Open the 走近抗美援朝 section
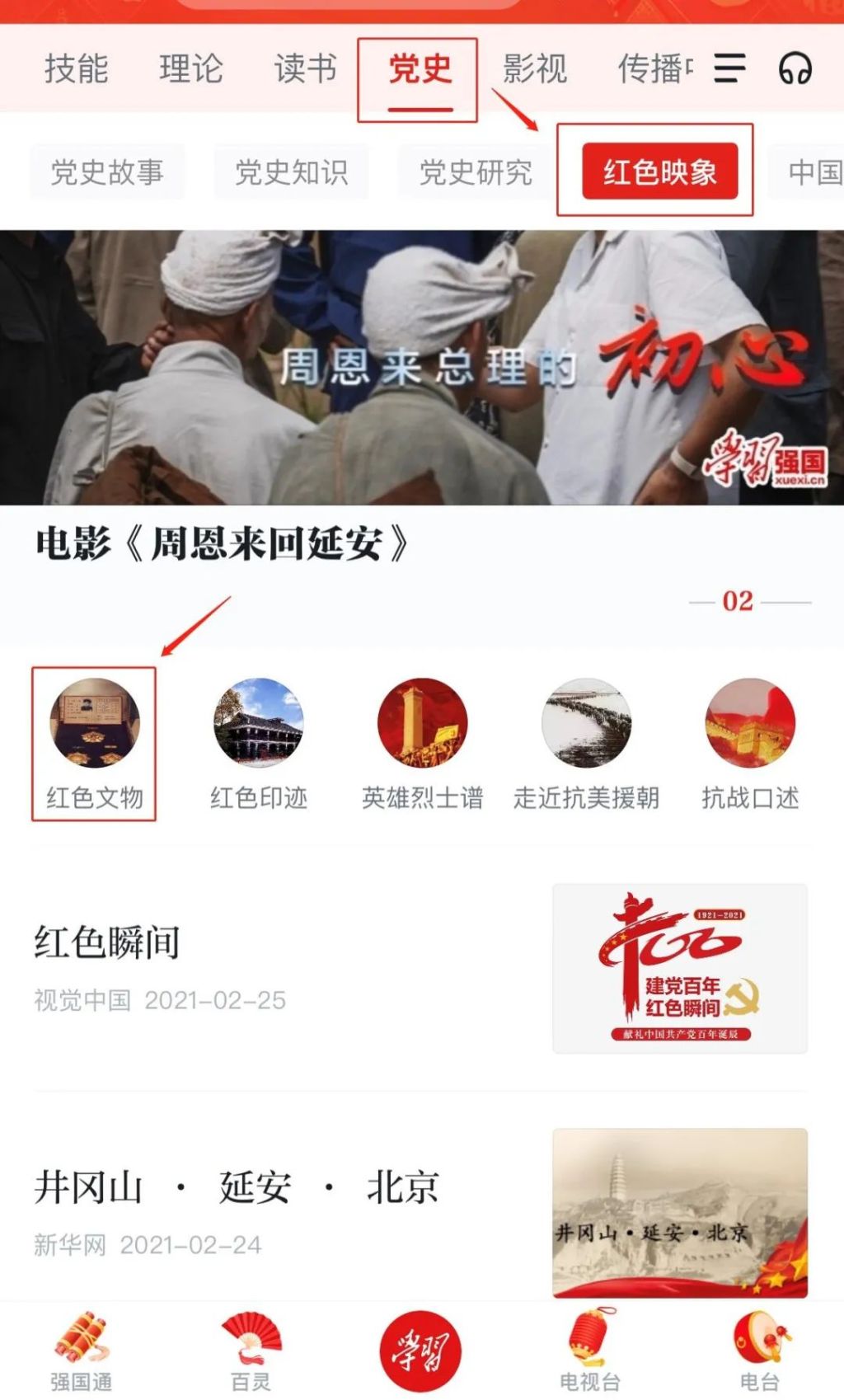The width and height of the screenshot is (844, 1400). (x=586, y=744)
